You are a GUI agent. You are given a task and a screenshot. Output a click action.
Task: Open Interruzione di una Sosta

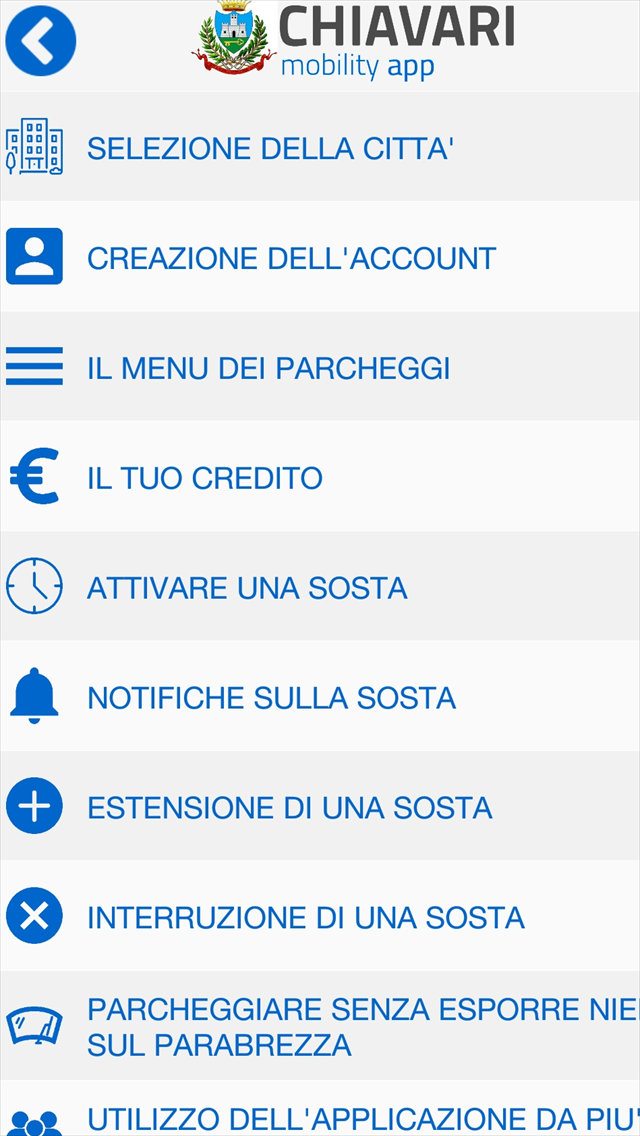pyautogui.click(x=305, y=918)
